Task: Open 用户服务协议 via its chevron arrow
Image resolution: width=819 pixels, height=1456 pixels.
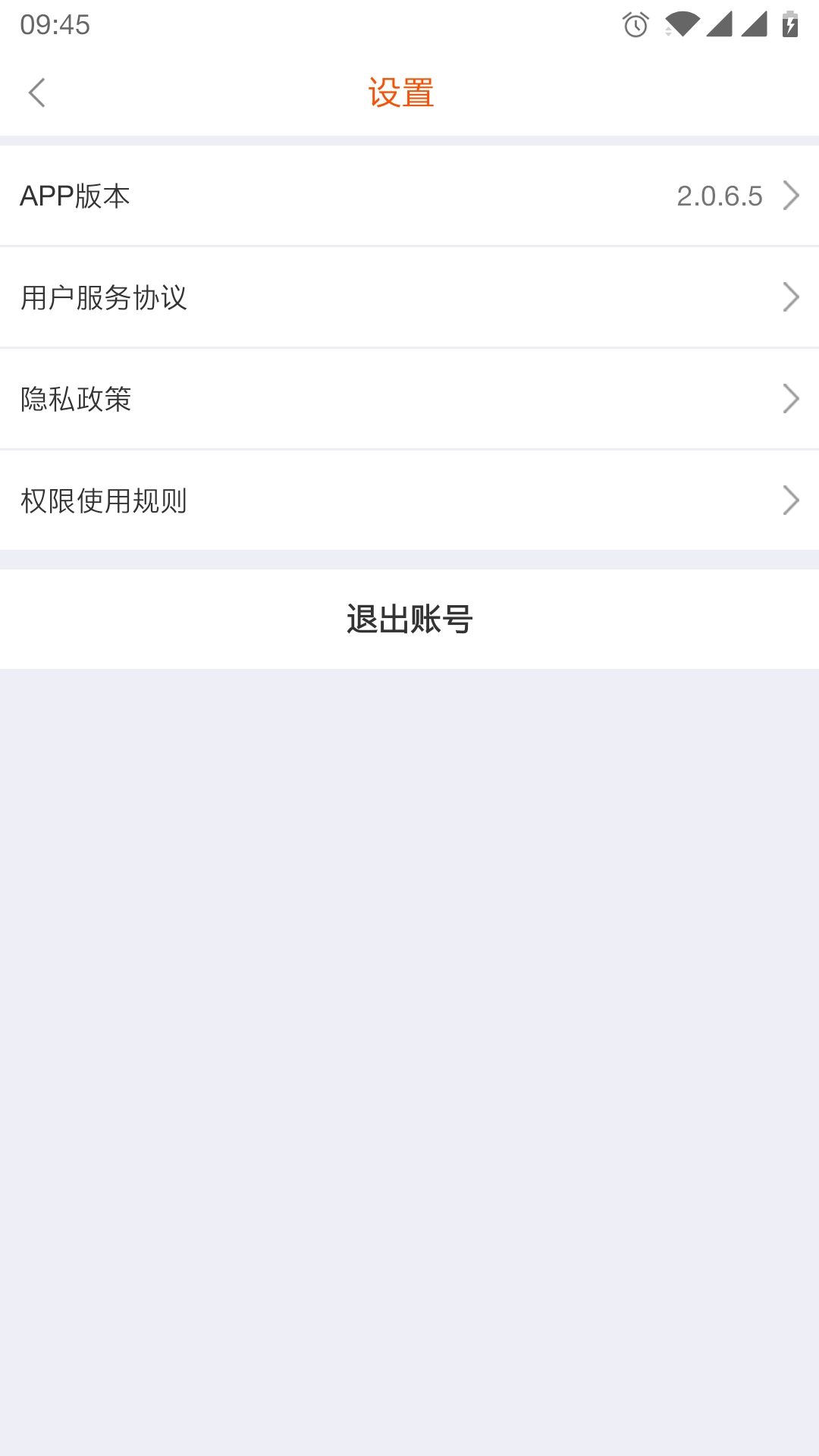Action: (x=791, y=298)
